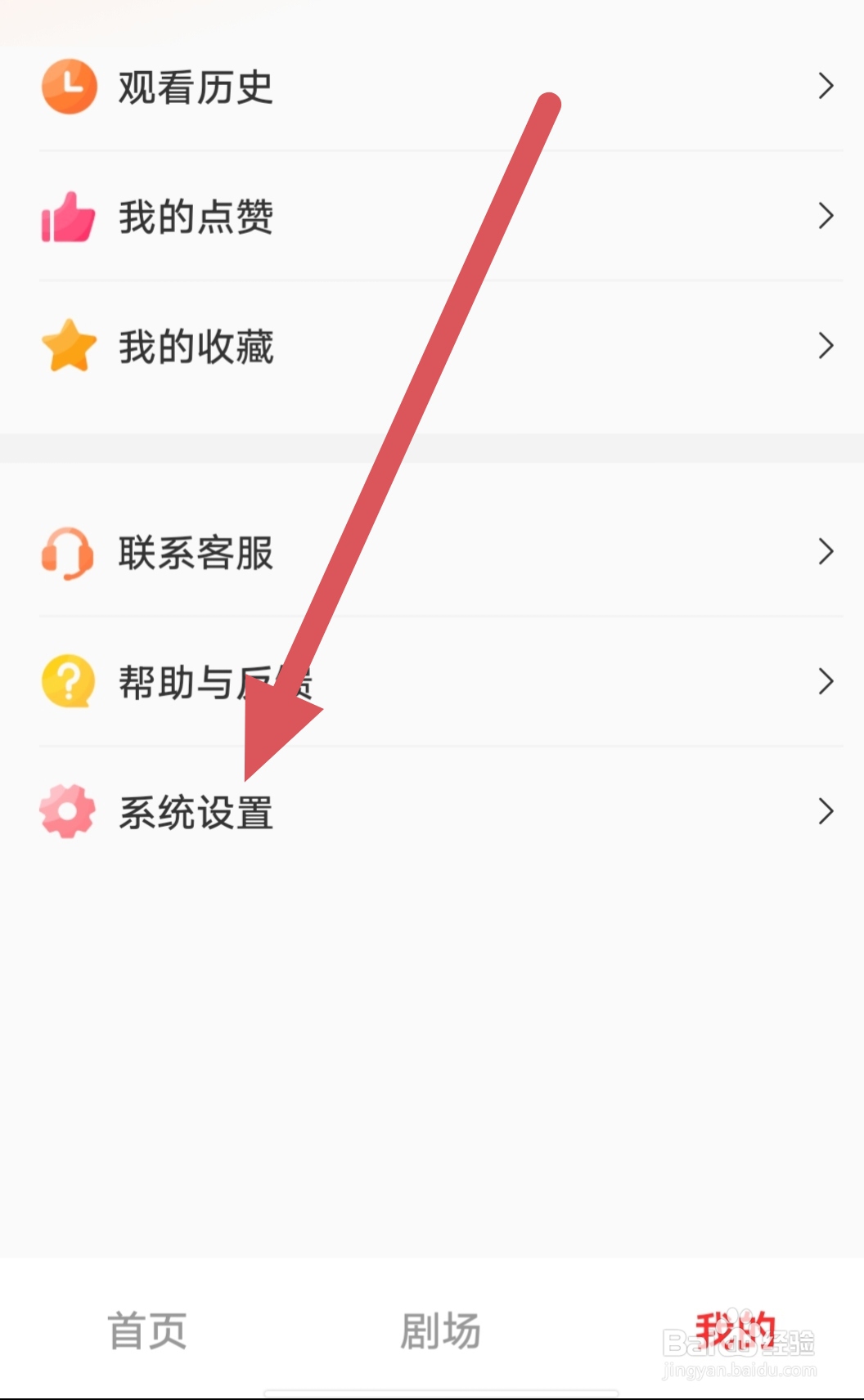864x1400 pixels.
Task: Open the 剧场 theater tab
Action: pyautogui.click(x=441, y=1330)
